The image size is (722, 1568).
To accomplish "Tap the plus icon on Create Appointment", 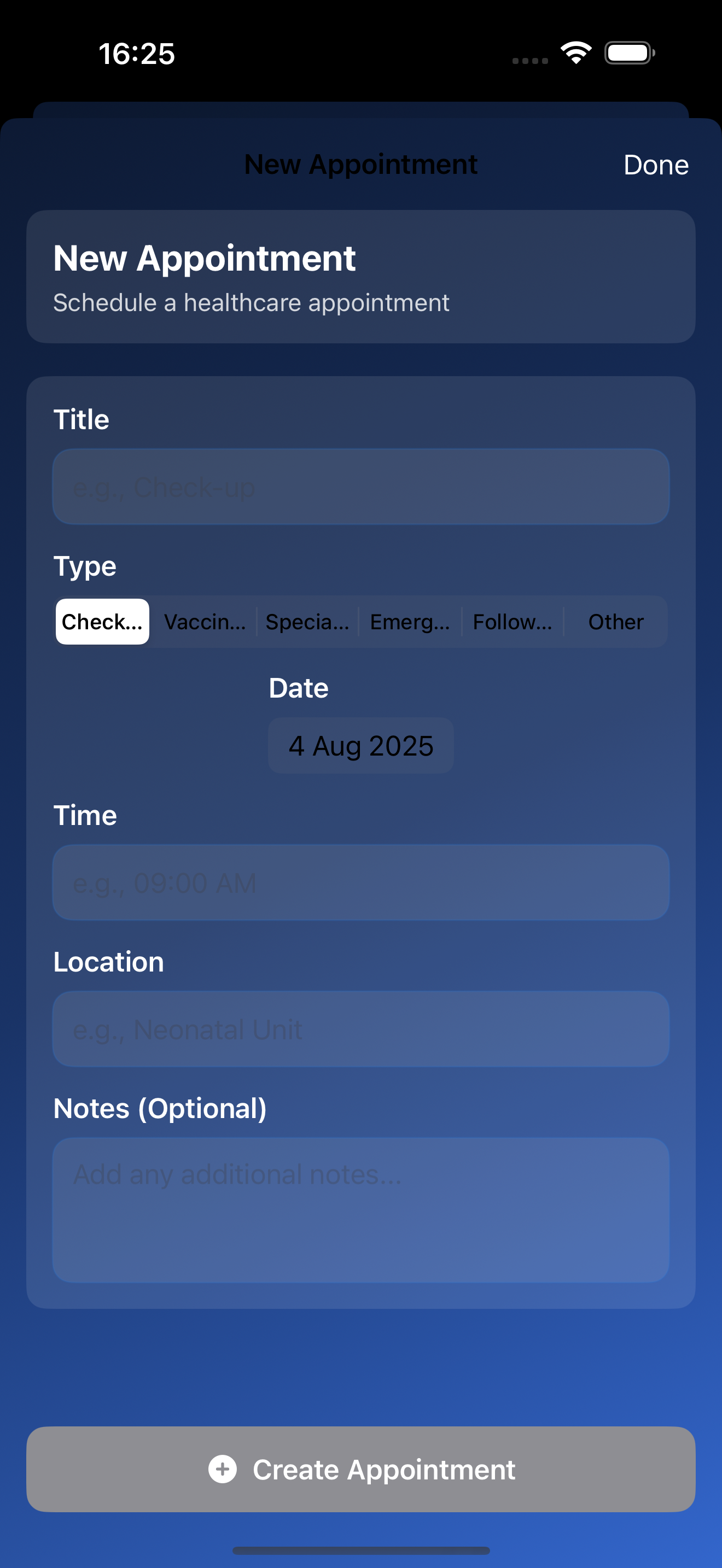I will 223,1469.
